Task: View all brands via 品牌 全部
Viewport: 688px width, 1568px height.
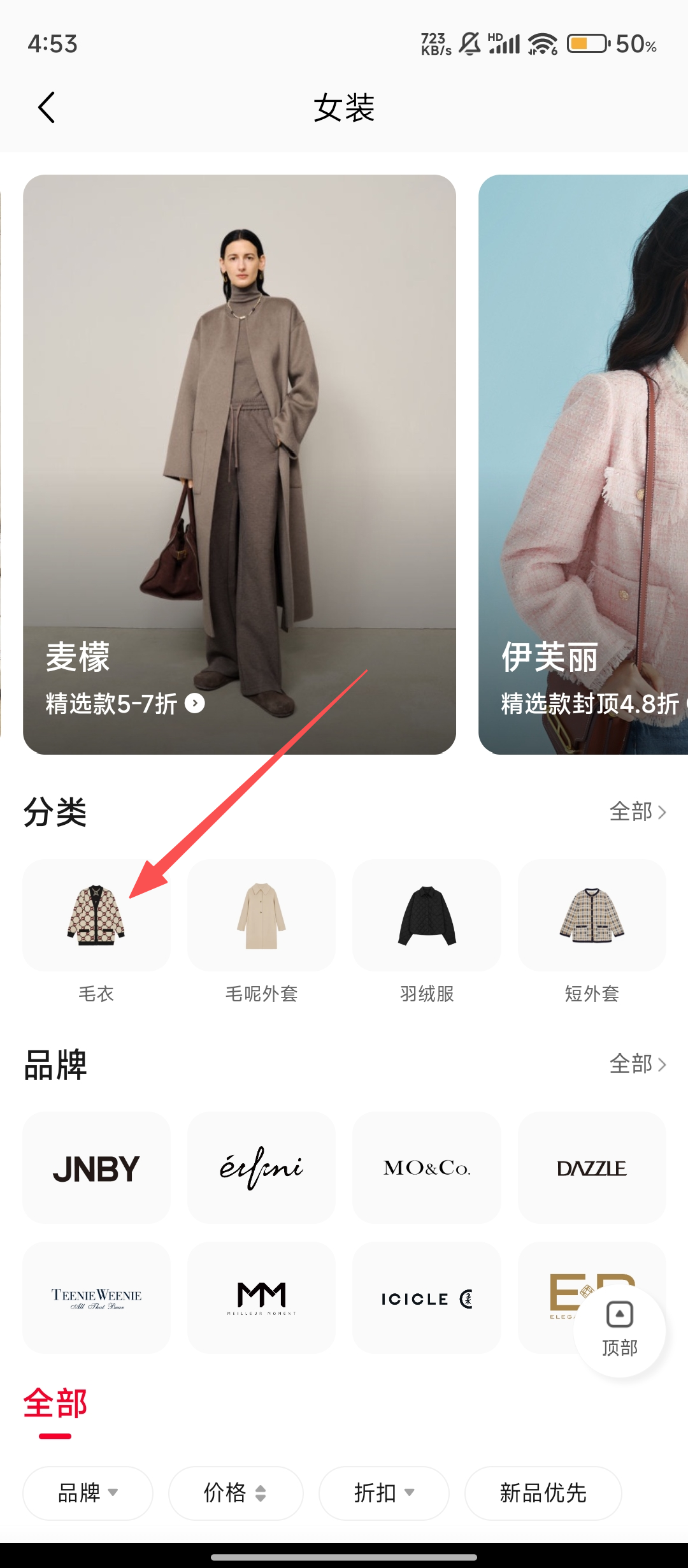Action: pos(637,1064)
